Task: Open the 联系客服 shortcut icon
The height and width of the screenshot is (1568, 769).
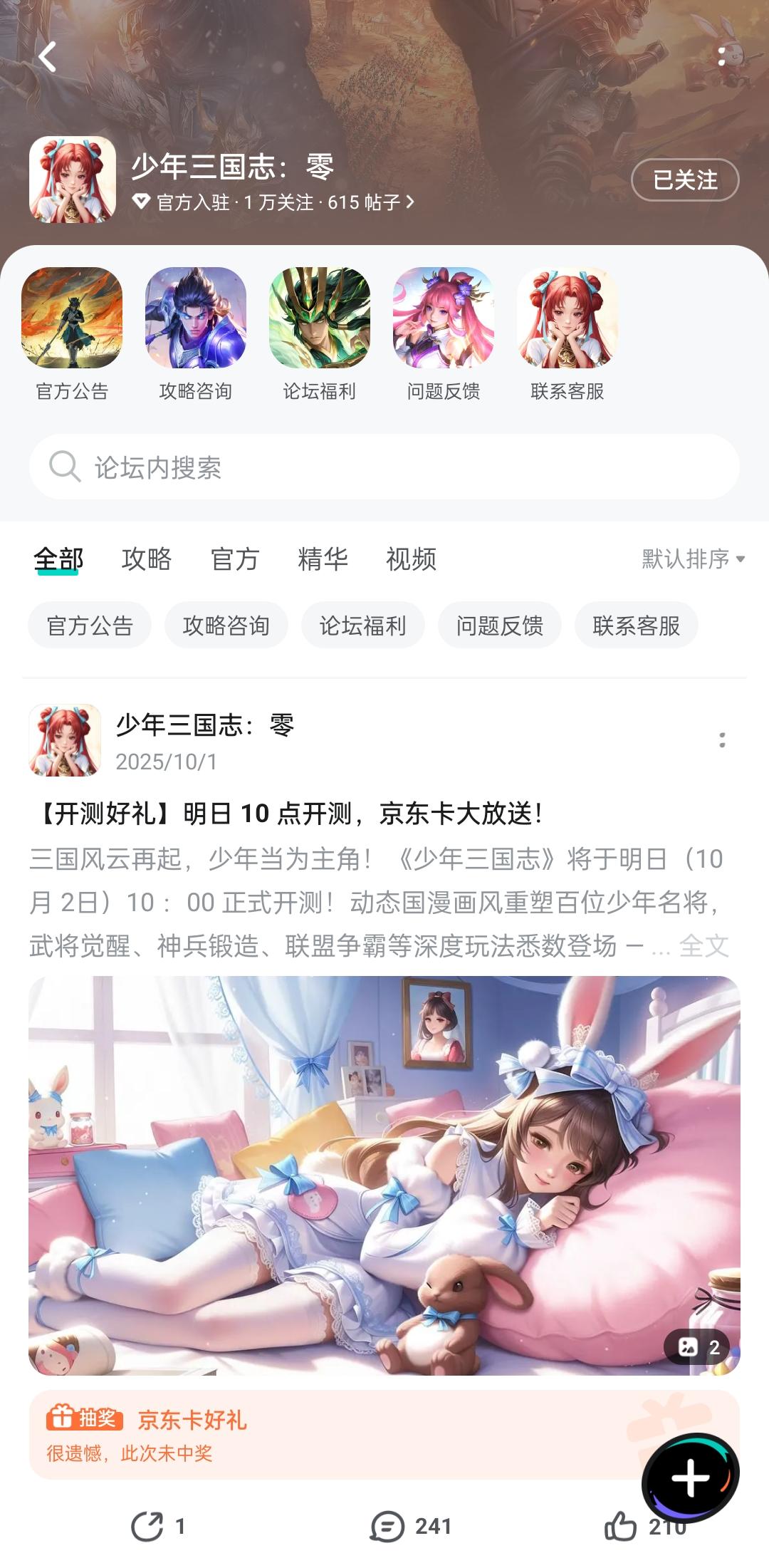Action: click(x=566, y=322)
